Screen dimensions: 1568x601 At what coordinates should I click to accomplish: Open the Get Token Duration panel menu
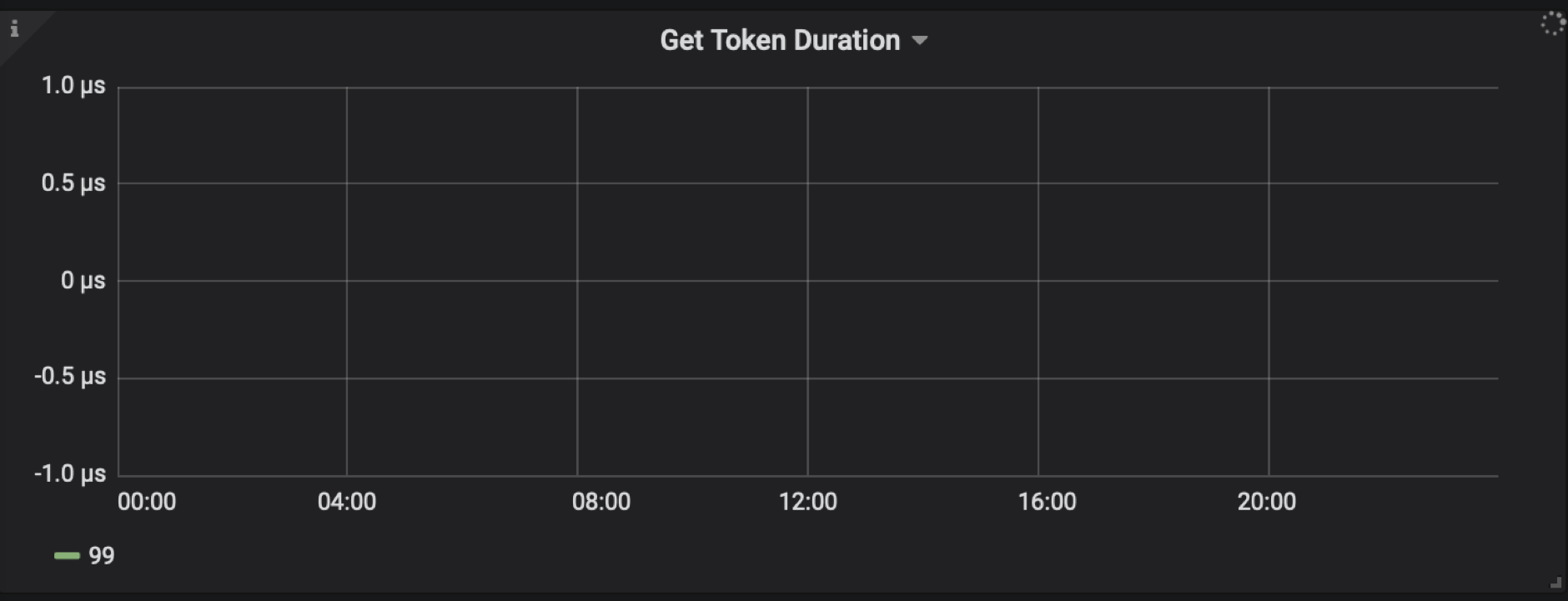(x=792, y=40)
